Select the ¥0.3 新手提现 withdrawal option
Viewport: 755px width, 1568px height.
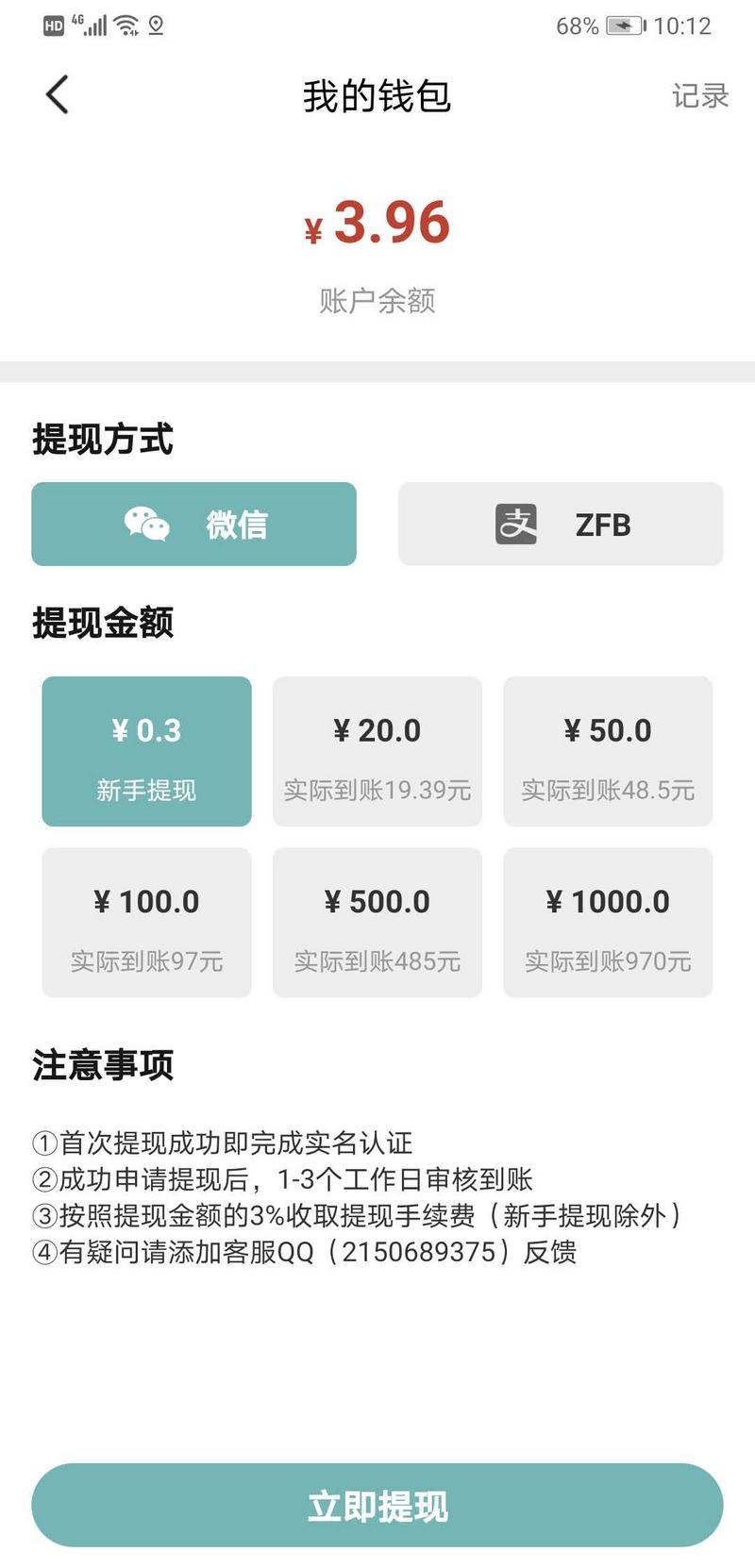point(145,751)
